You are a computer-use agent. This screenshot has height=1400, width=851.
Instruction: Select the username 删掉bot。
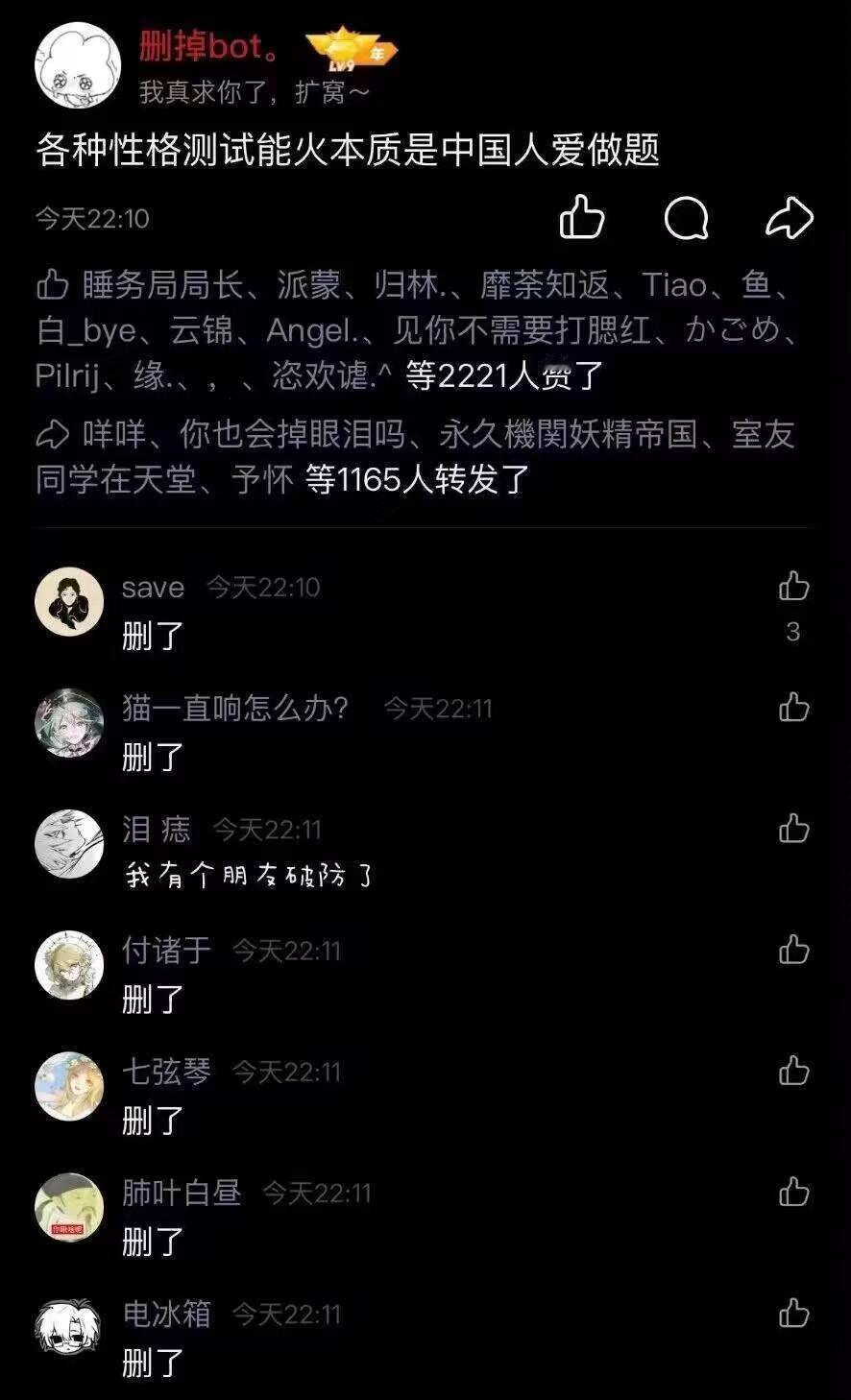pyautogui.click(x=207, y=46)
